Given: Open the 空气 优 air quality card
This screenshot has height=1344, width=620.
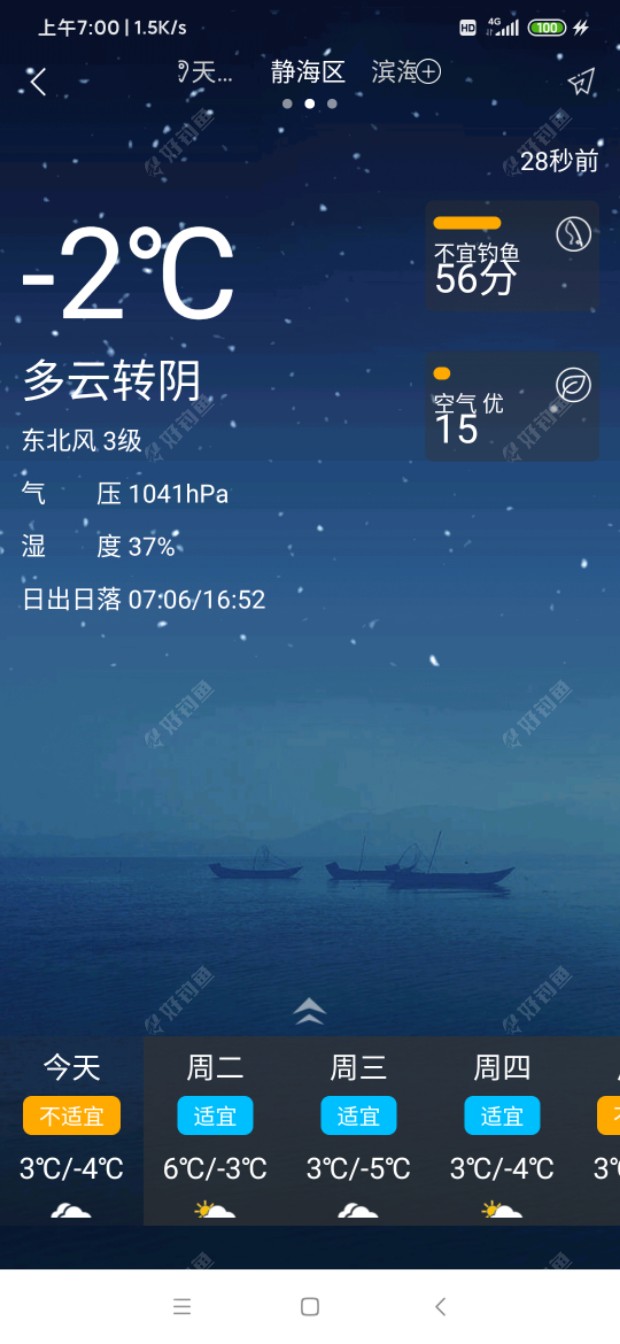Looking at the screenshot, I should click(x=512, y=406).
